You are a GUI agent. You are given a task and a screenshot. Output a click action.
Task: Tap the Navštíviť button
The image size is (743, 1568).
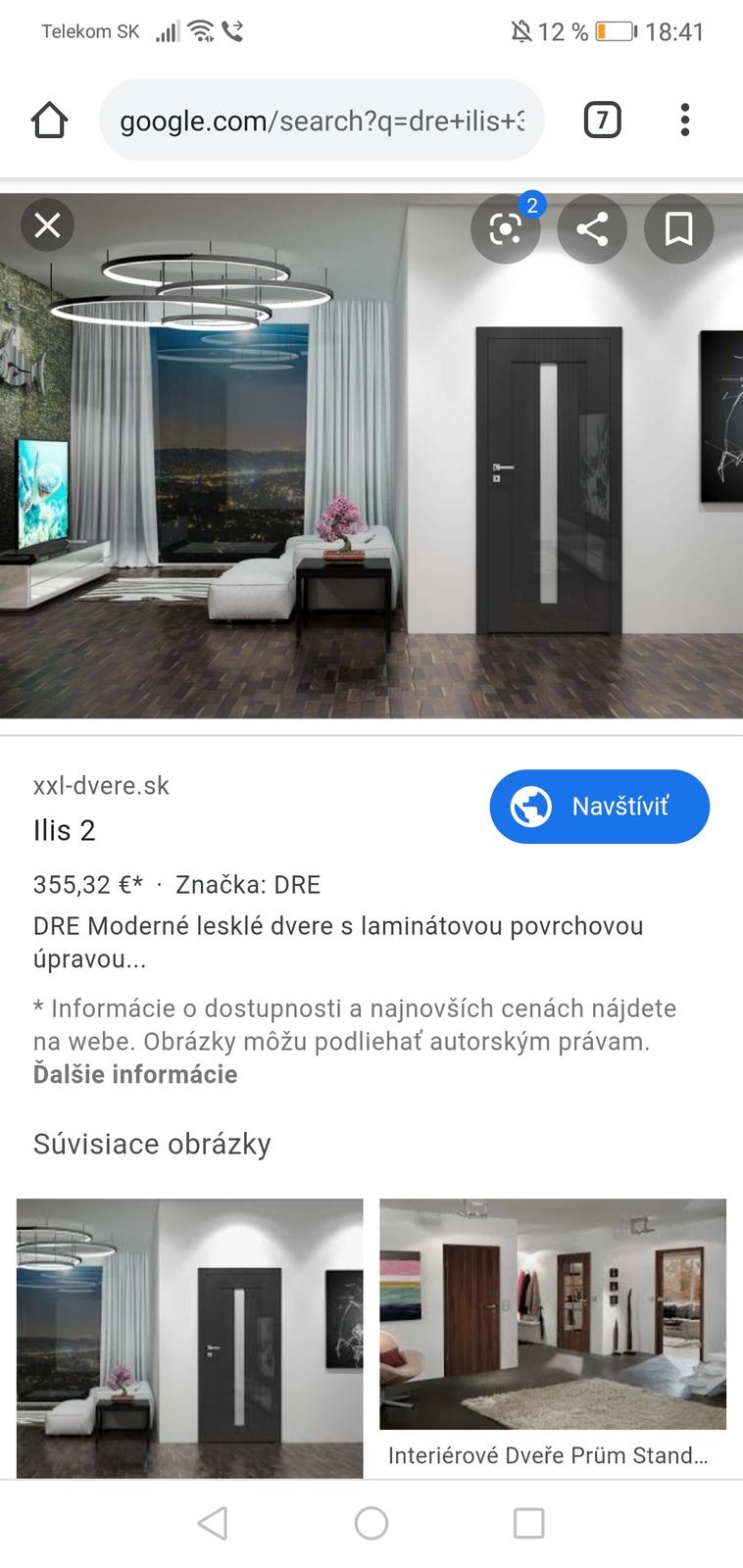click(x=599, y=807)
